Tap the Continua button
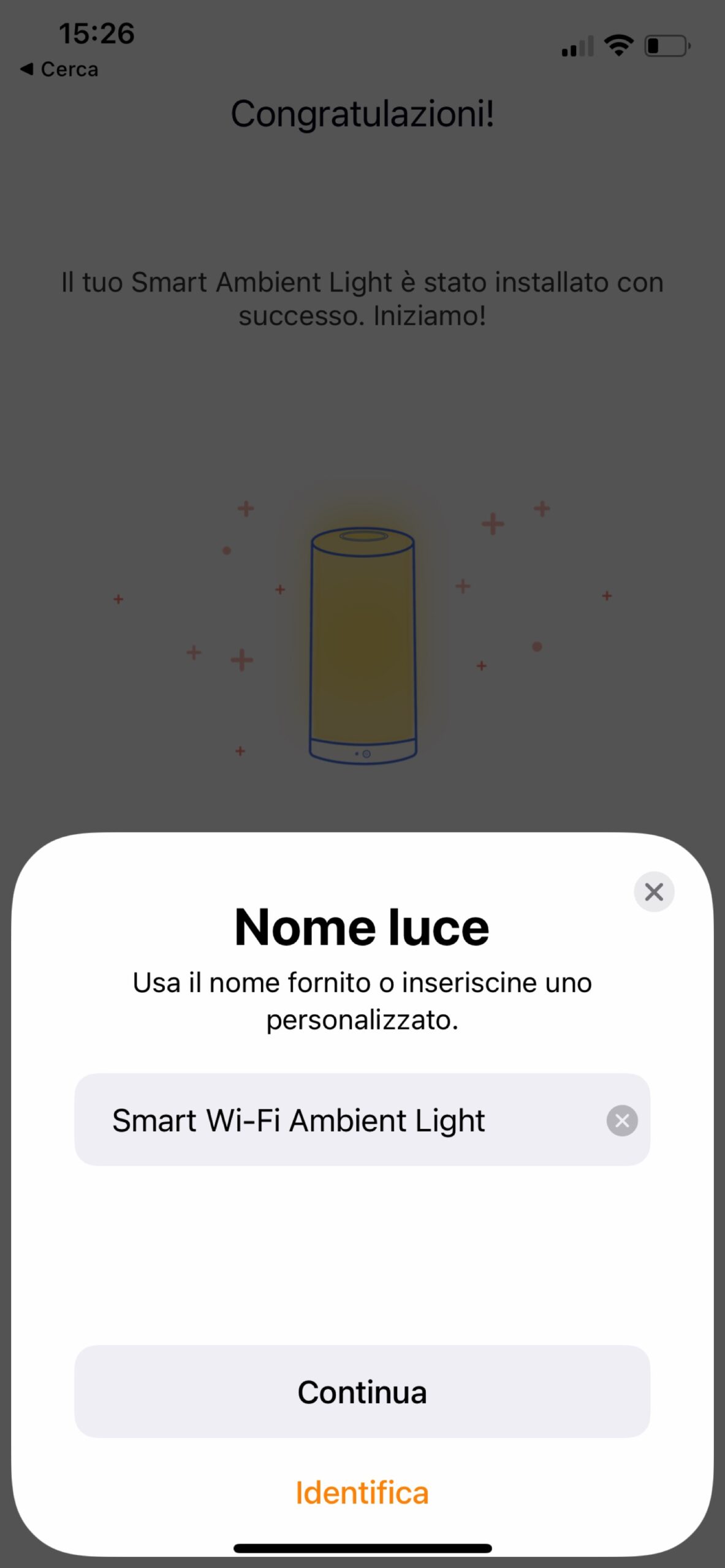The height and width of the screenshot is (1568, 725). [362, 1392]
